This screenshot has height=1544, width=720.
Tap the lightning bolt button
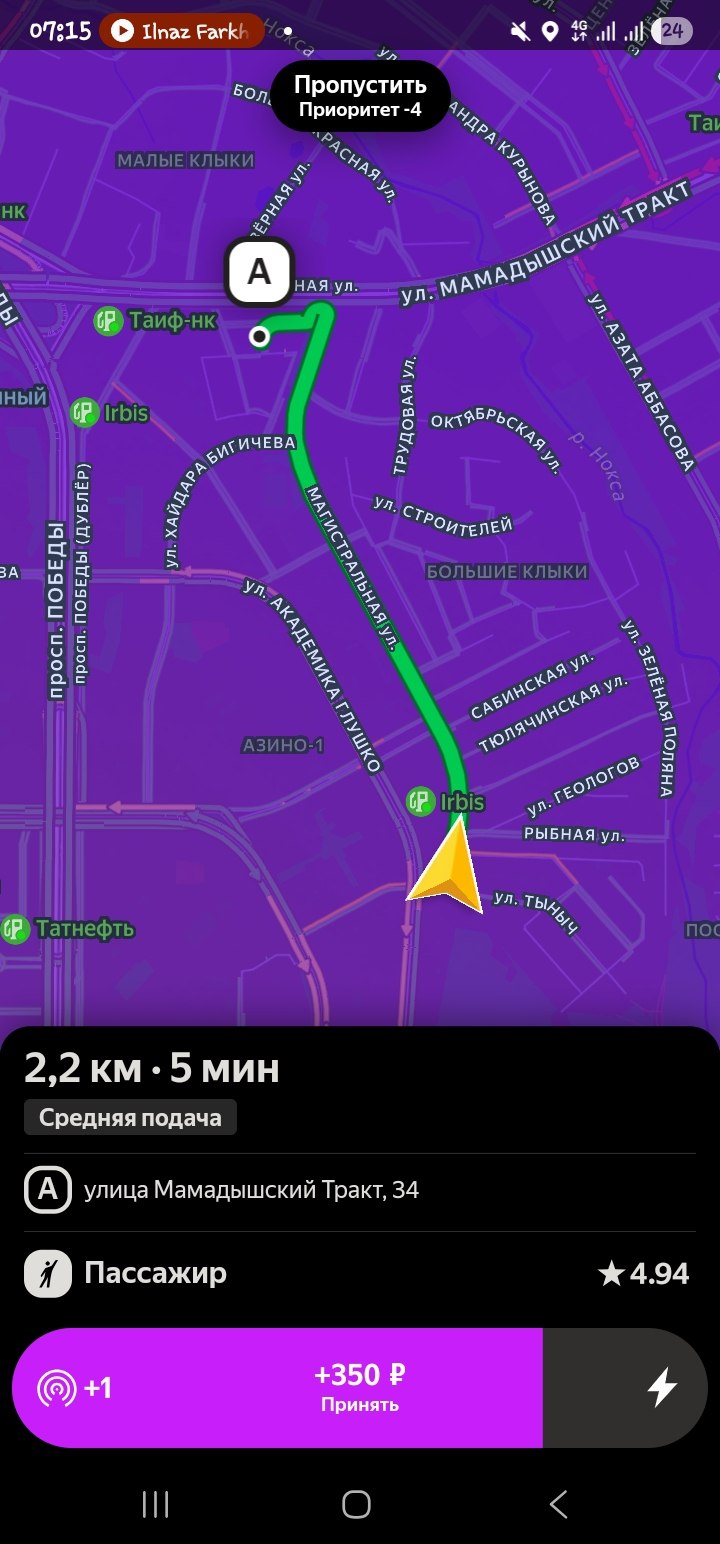pyautogui.click(x=662, y=1388)
